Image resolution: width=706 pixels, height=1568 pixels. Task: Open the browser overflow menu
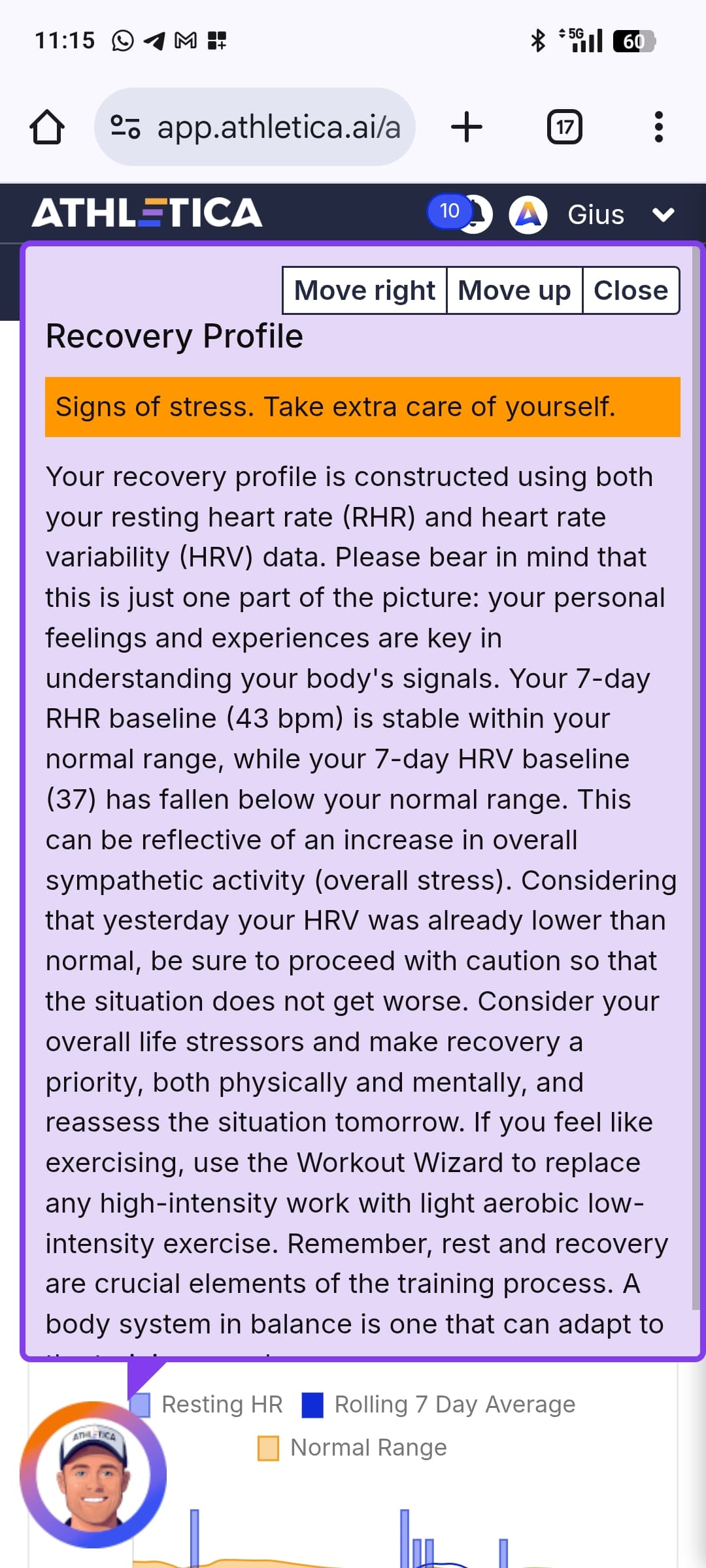(659, 127)
